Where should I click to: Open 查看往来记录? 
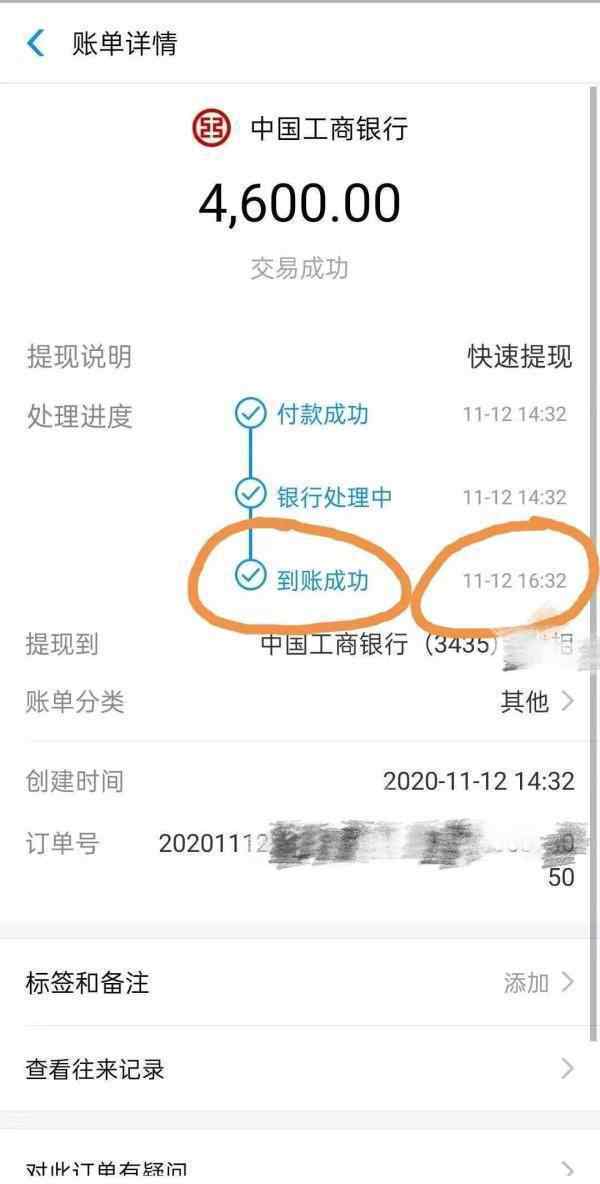pos(300,1068)
